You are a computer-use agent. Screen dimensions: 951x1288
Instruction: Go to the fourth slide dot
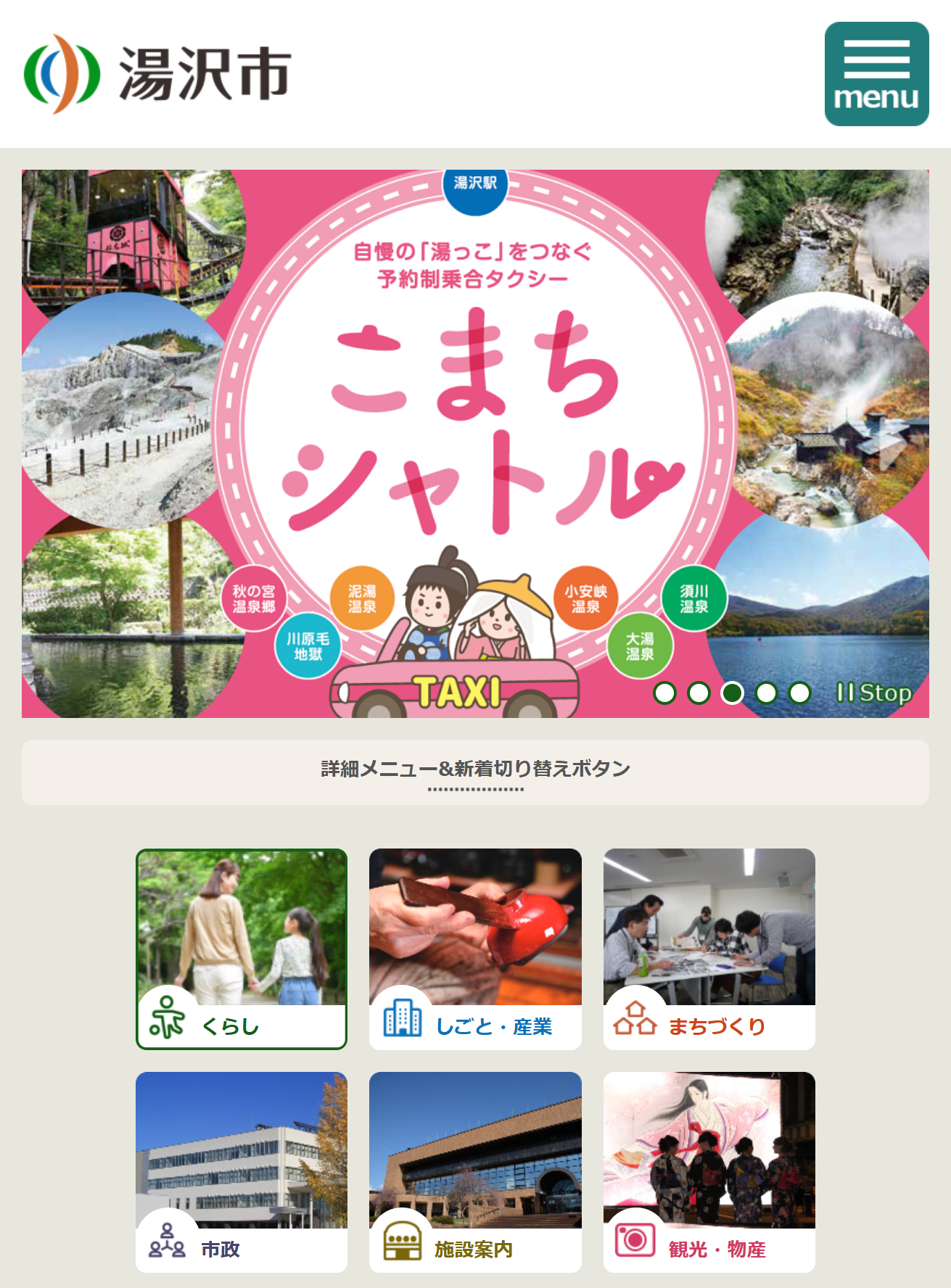(766, 693)
